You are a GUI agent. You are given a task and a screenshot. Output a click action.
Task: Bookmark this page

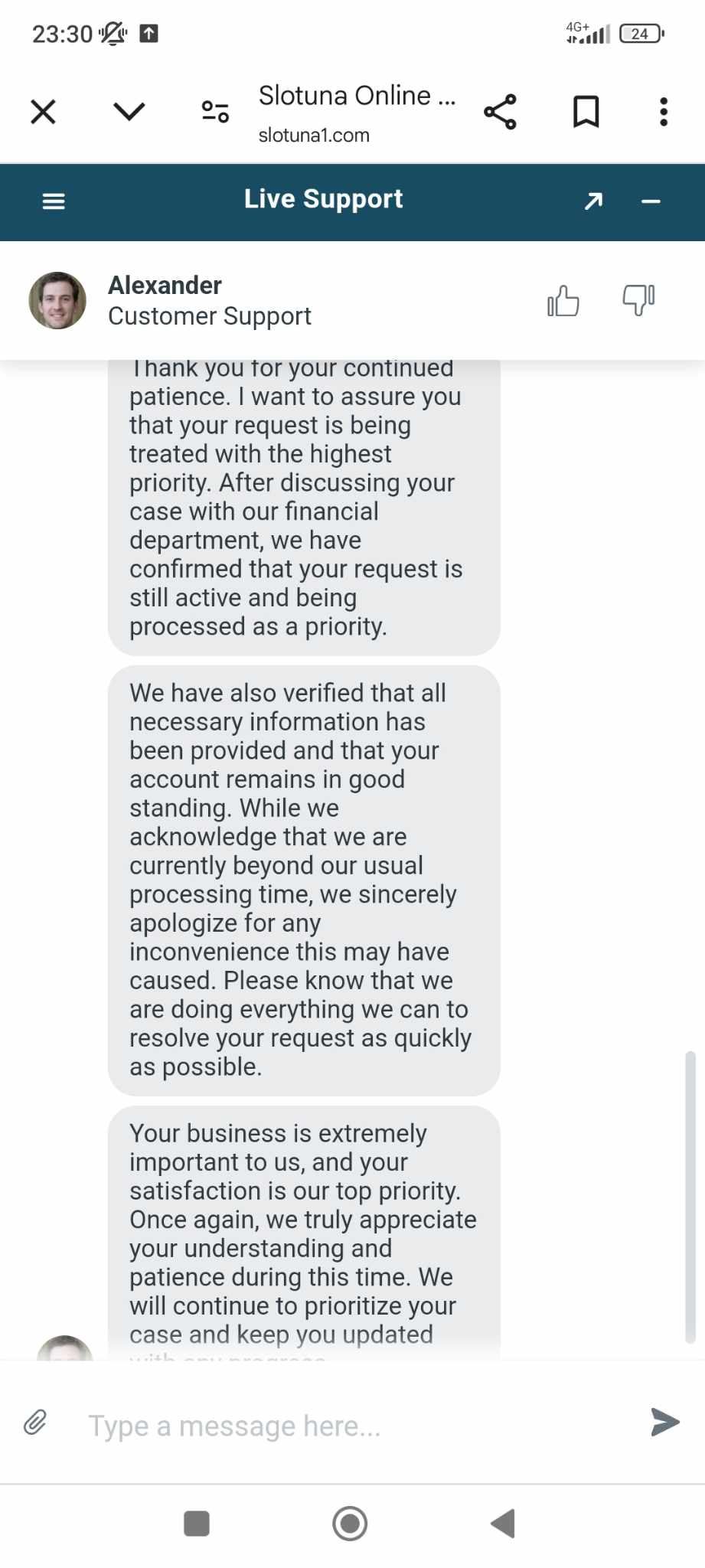click(586, 112)
